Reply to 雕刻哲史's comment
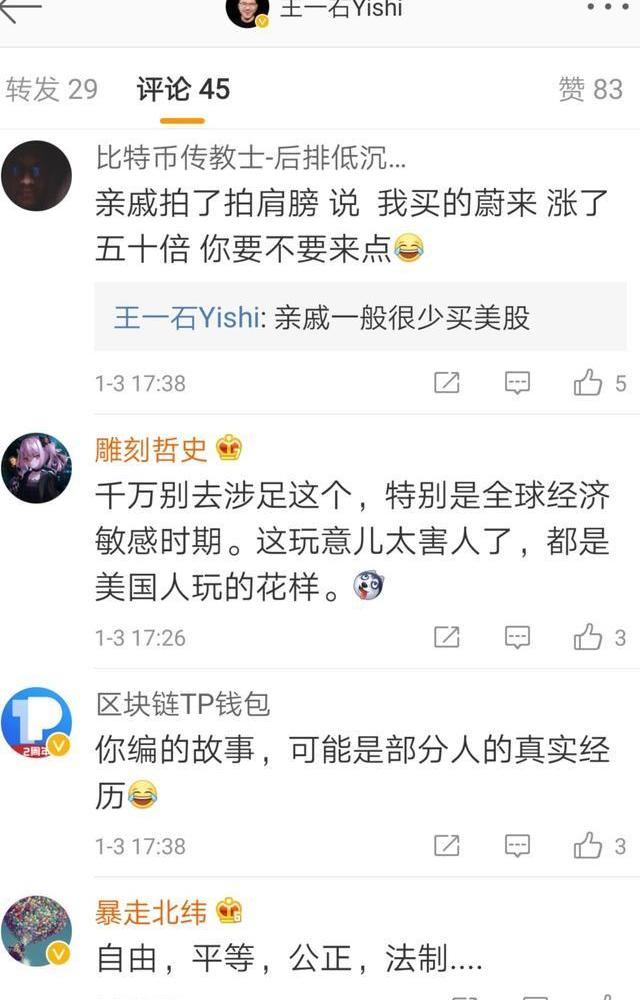The image size is (640, 1000). pyautogui.click(x=517, y=637)
